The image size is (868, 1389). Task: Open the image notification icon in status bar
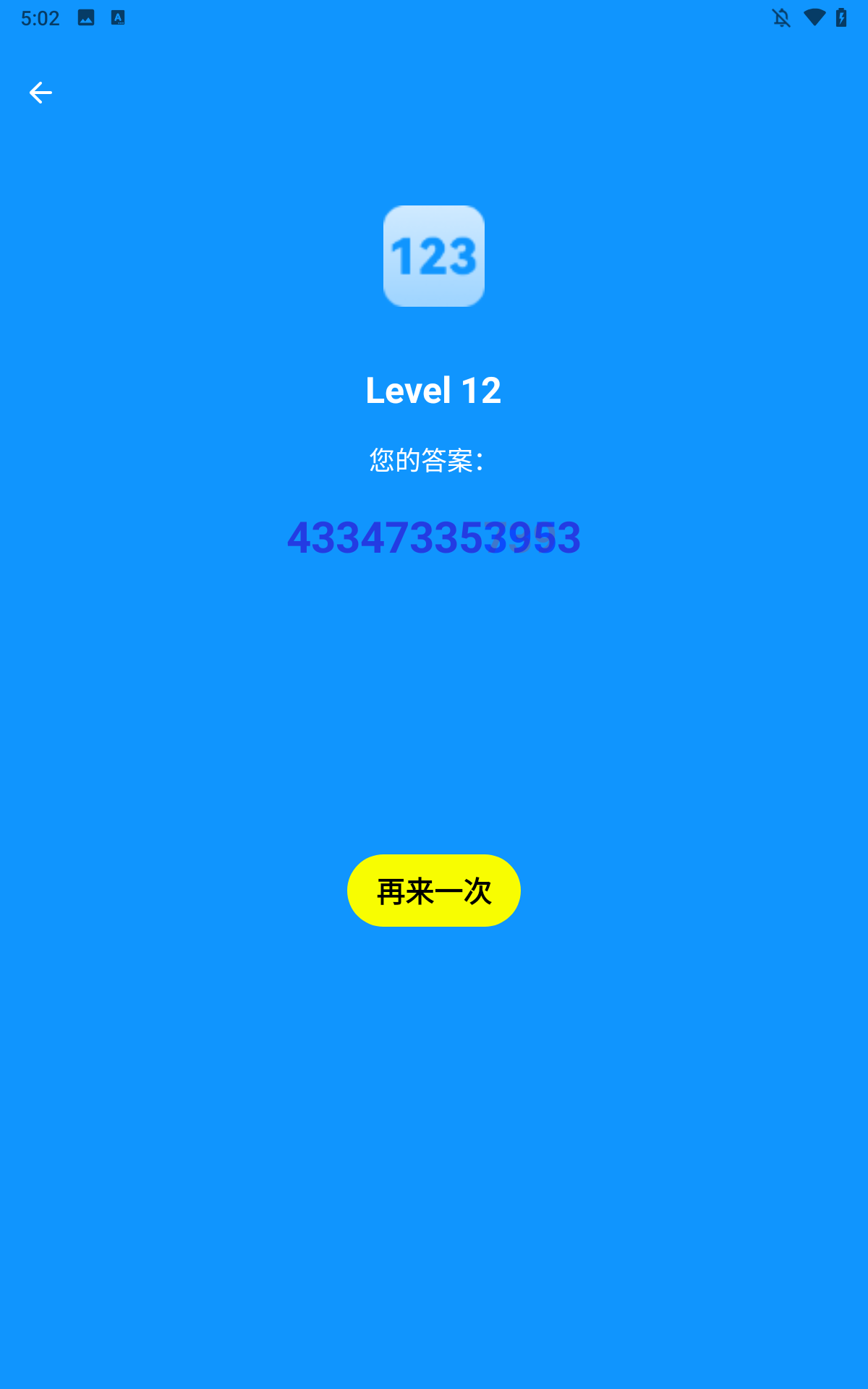coord(87,17)
